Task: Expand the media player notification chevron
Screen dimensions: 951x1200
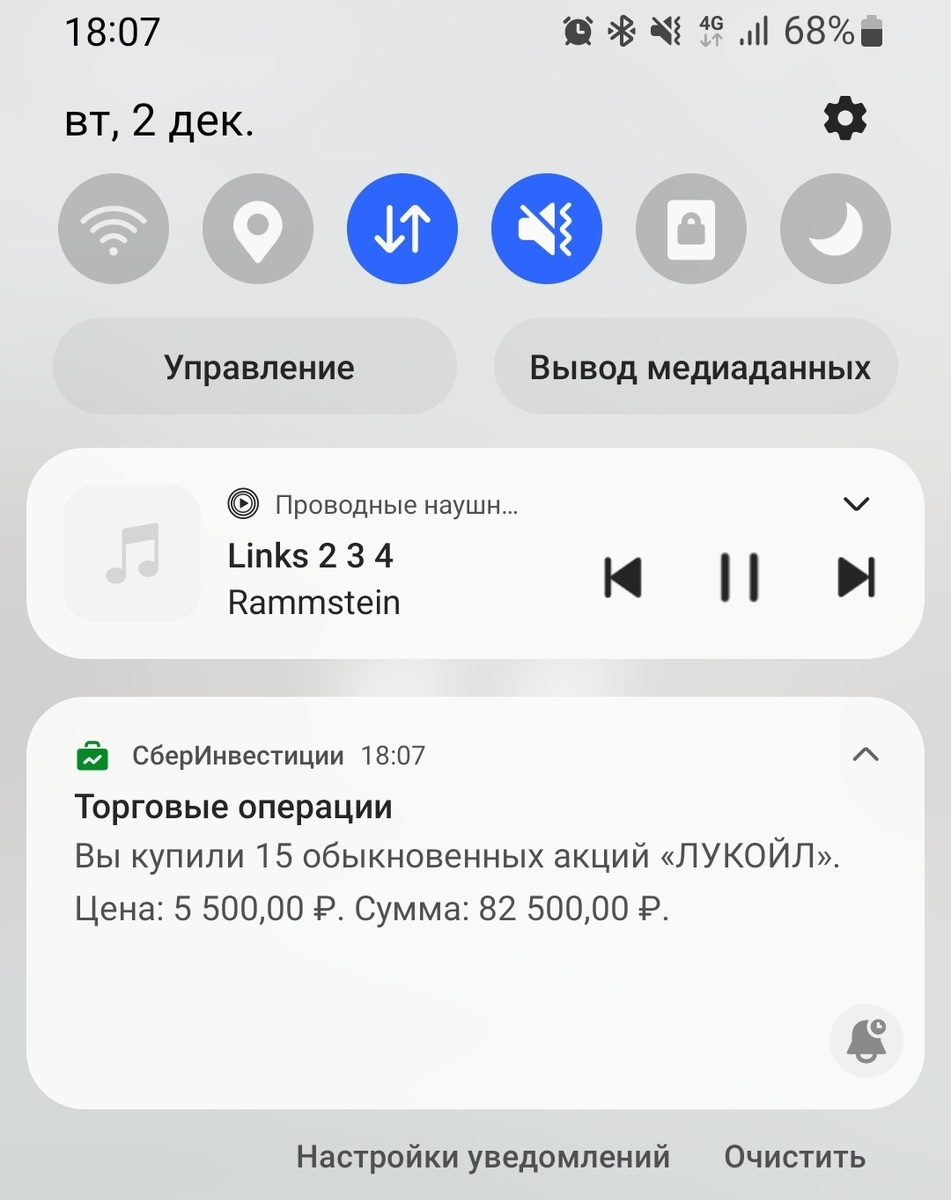Action: pos(855,504)
